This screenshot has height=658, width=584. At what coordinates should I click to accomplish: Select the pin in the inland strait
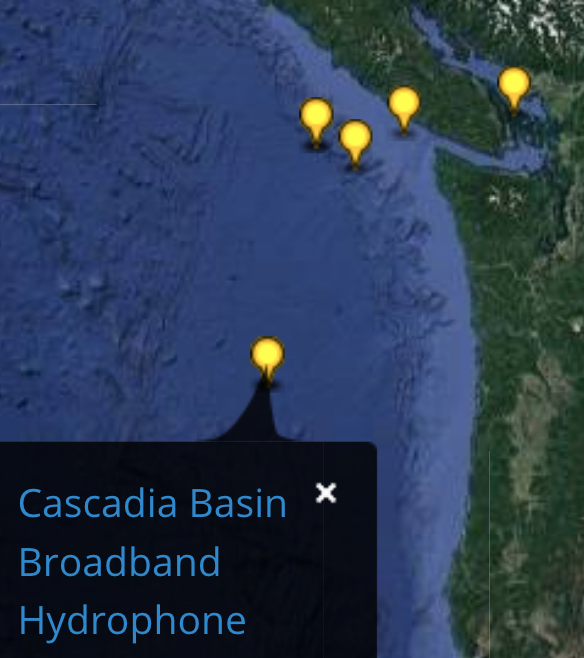click(514, 91)
